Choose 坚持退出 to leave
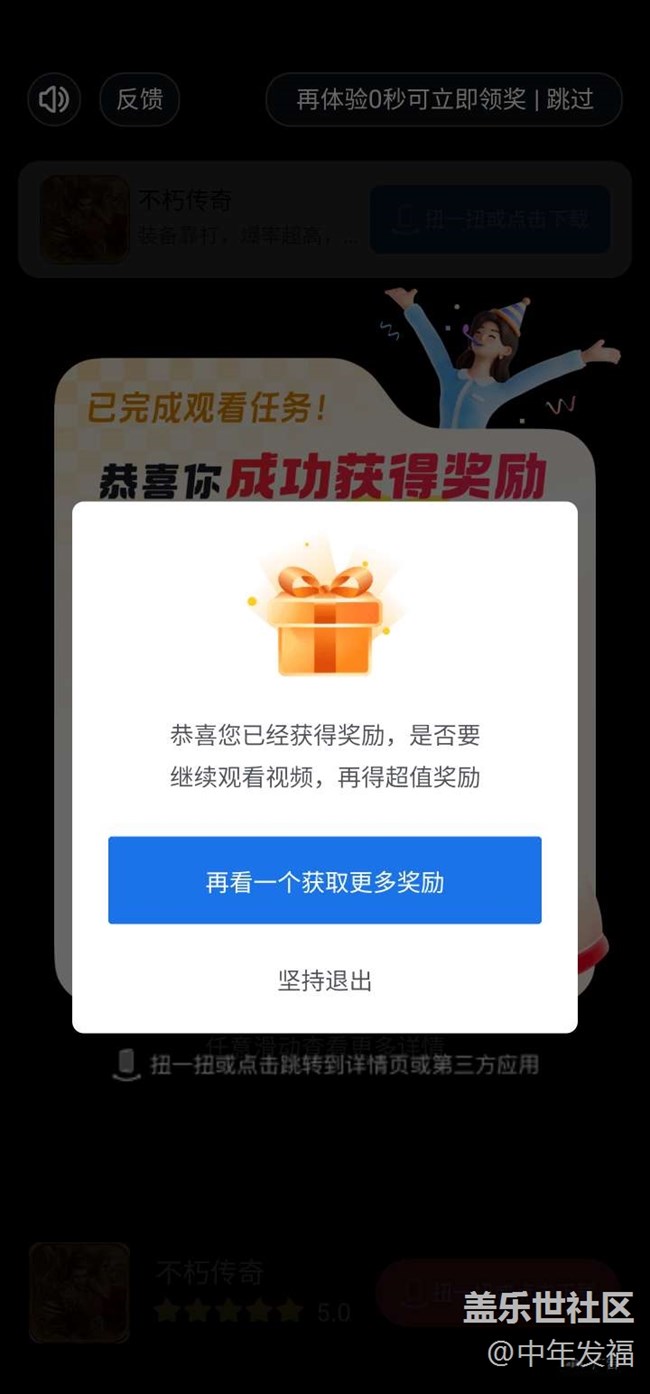 pos(325,981)
